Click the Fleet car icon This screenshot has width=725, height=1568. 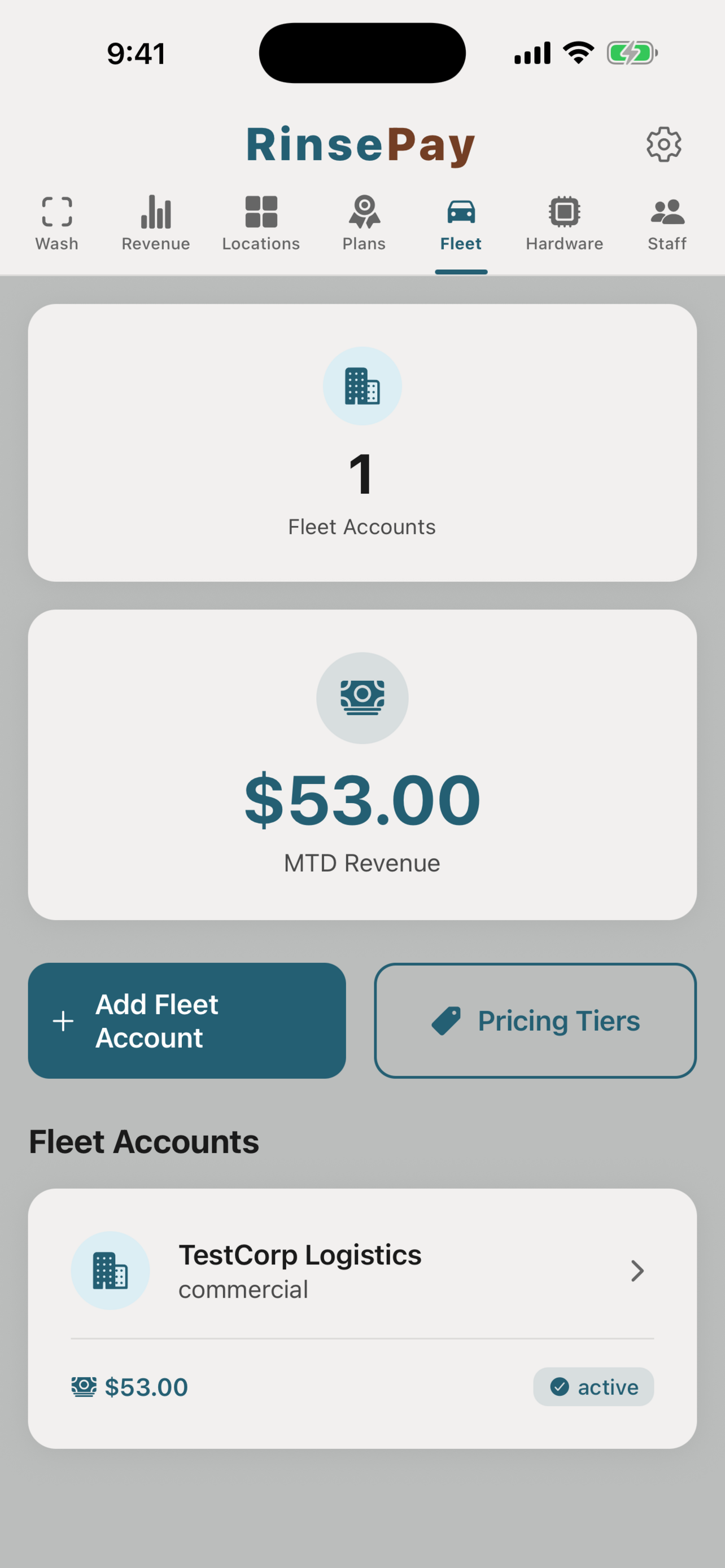[461, 211]
